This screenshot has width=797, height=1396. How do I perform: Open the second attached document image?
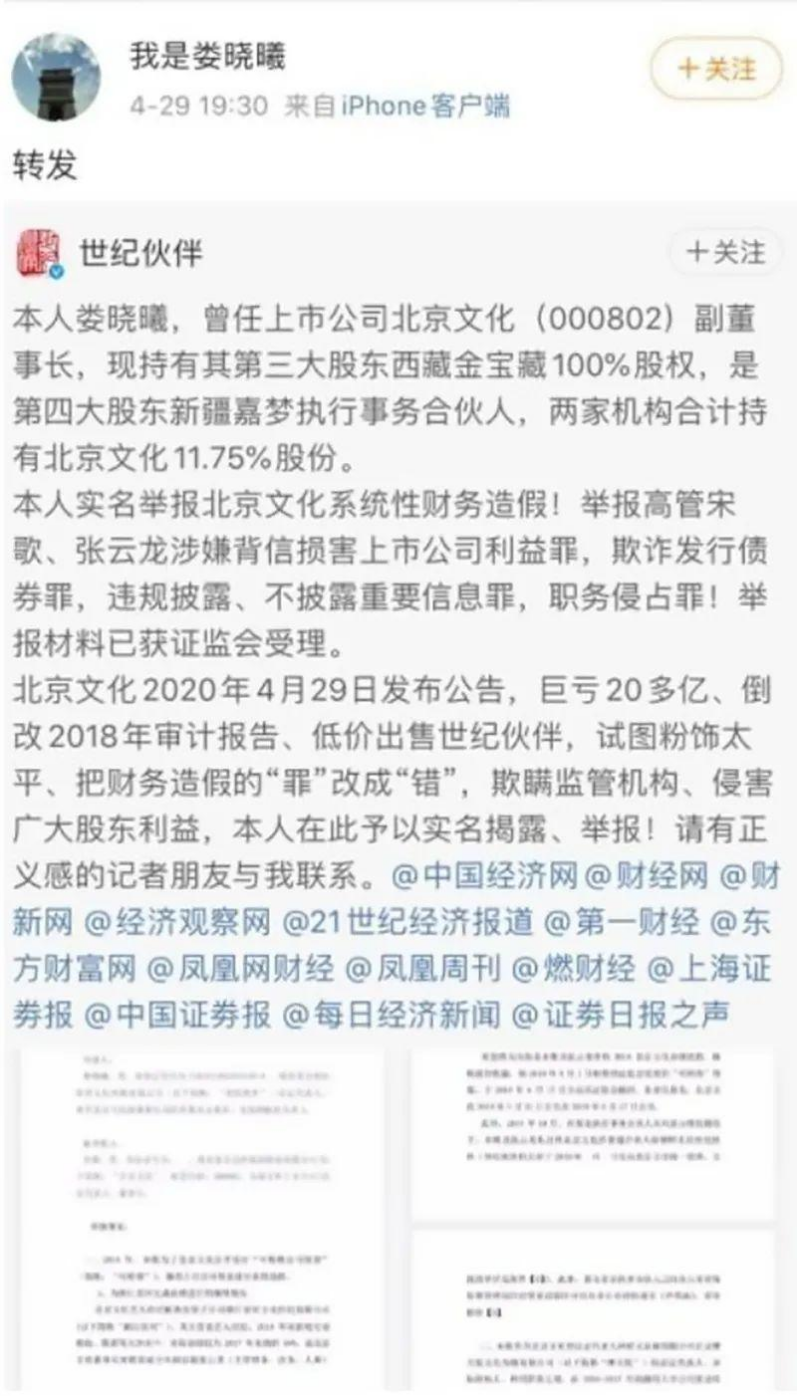coord(594,1134)
